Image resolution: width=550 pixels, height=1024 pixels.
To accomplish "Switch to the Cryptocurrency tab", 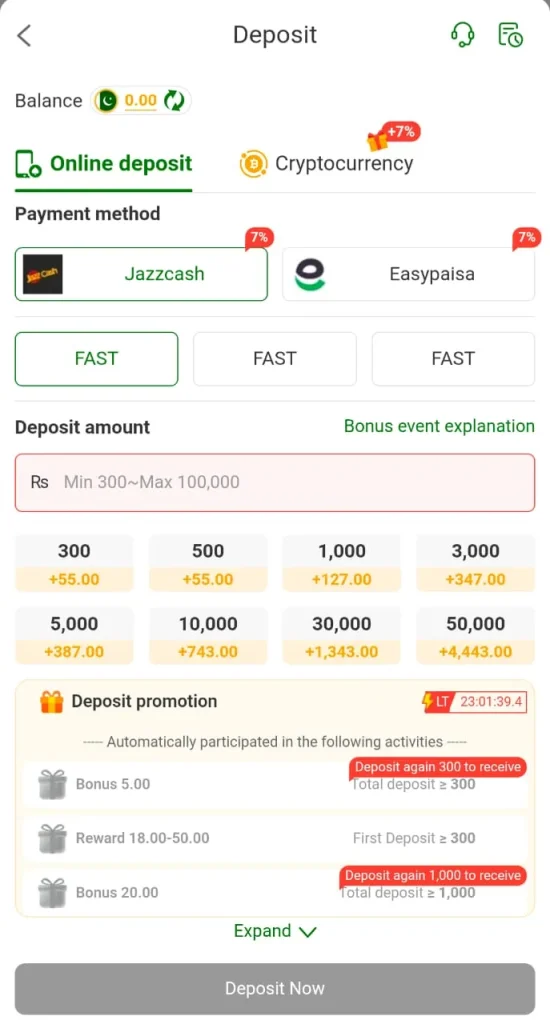I will 326,163.
